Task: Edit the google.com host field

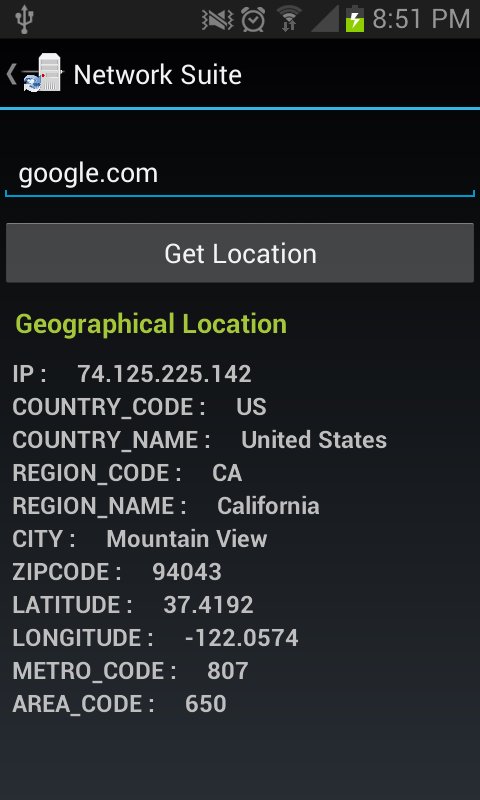Action: point(240,174)
